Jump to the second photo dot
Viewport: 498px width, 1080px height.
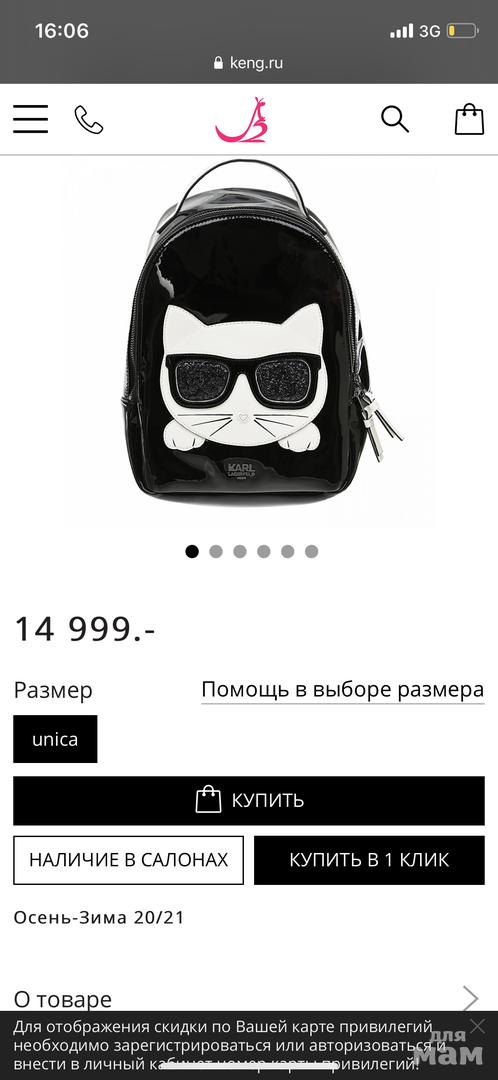[216, 551]
